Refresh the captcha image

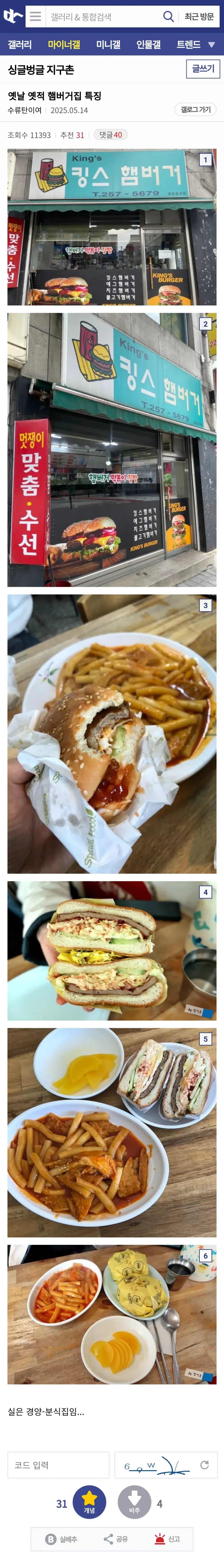click(205, 1465)
